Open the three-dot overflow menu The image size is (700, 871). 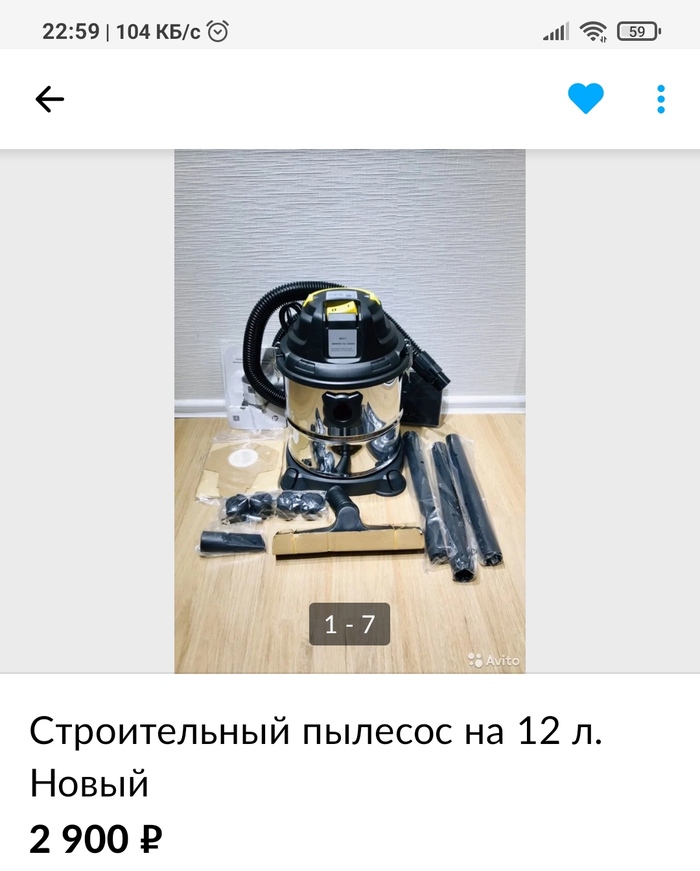(x=661, y=99)
